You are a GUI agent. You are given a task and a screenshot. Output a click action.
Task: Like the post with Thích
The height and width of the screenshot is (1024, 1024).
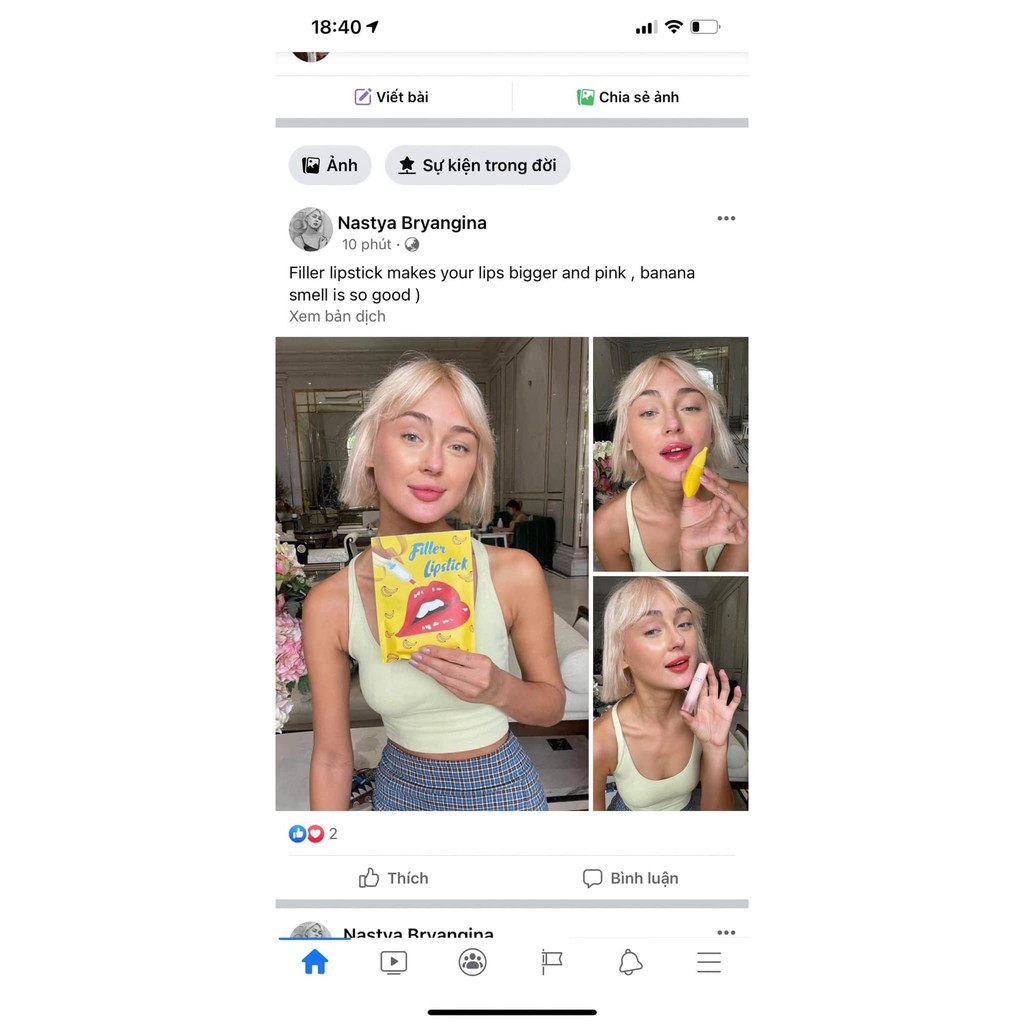coord(393,878)
